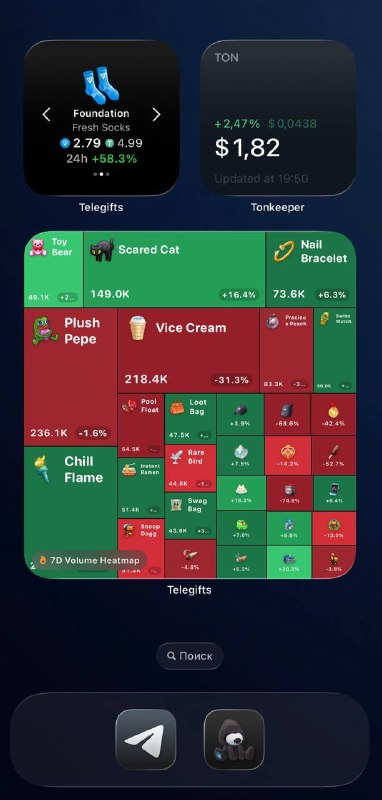This screenshot has height=800, width=382.
Task: Show previous gift in Telegifts widget
Action: point(46,115)
